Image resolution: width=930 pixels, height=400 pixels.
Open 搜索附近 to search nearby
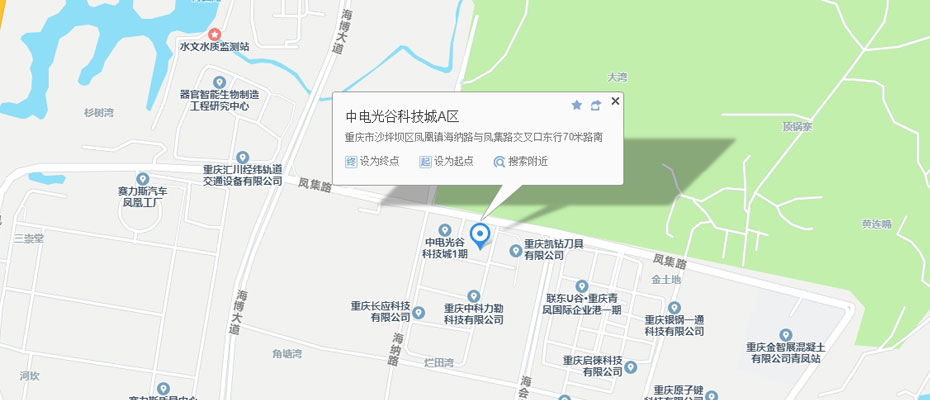coord(520,161)
